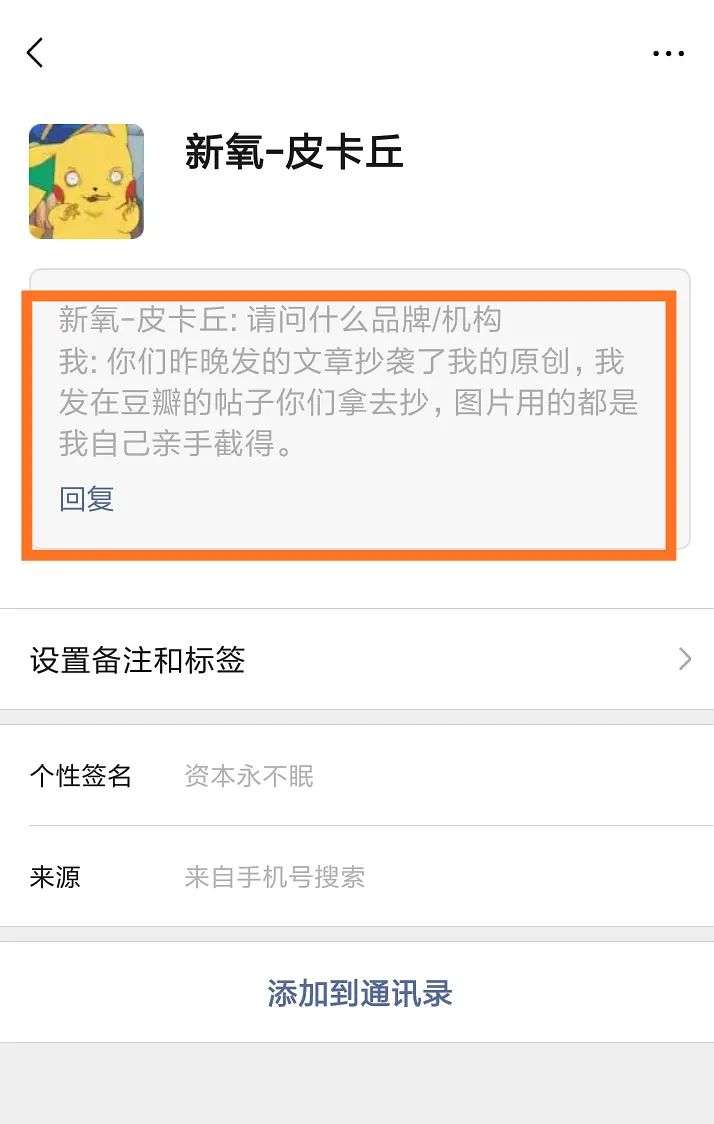The image size is (714, 1124).
Task: Tap the 回复 link to reply
Action: (87, 498)
